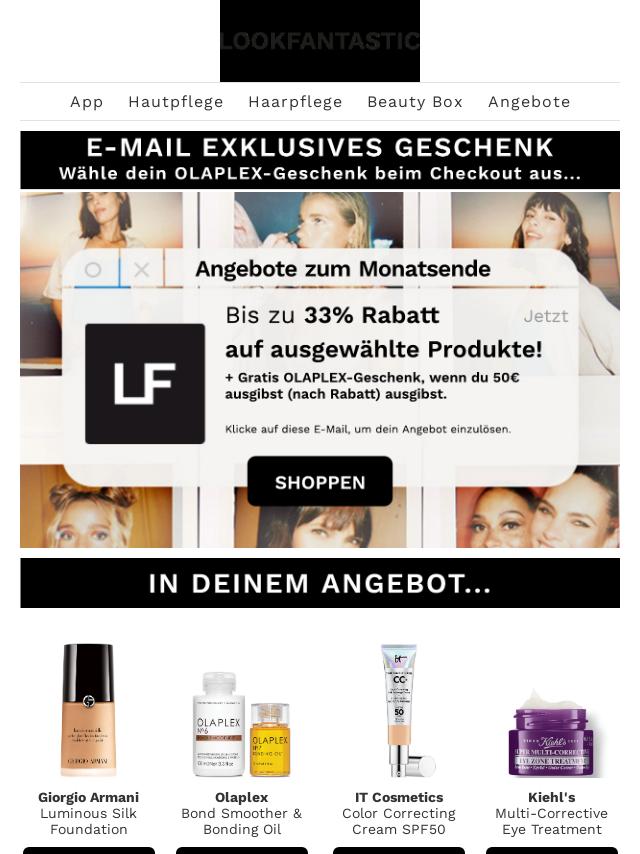Tap the SHOPPEN button
Screen dimensions: 640x854
[320, 482]
